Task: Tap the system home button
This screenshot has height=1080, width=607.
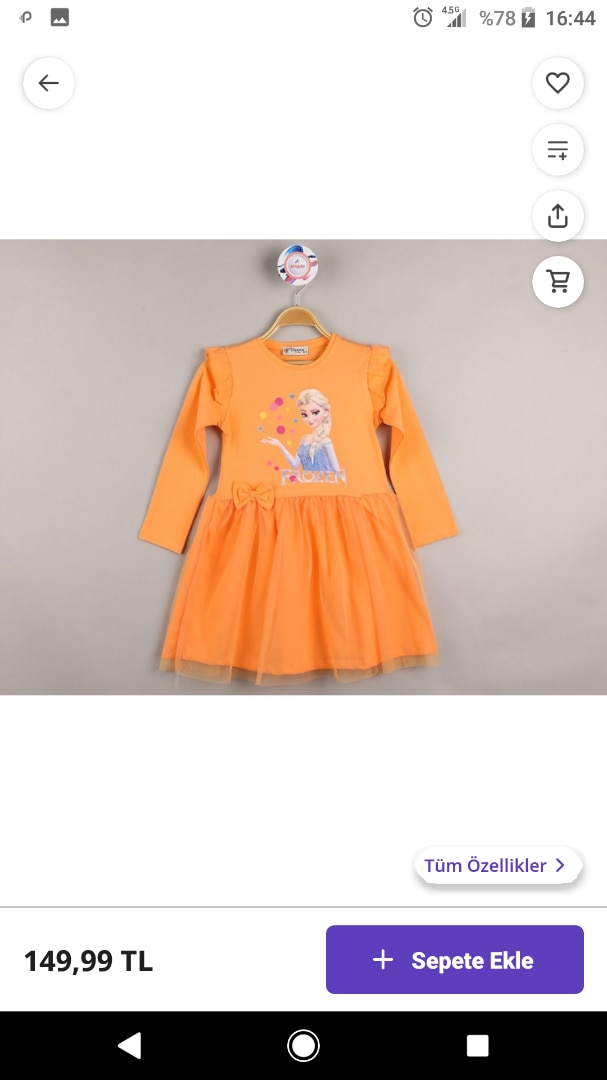Action: tap(303, 1046)
